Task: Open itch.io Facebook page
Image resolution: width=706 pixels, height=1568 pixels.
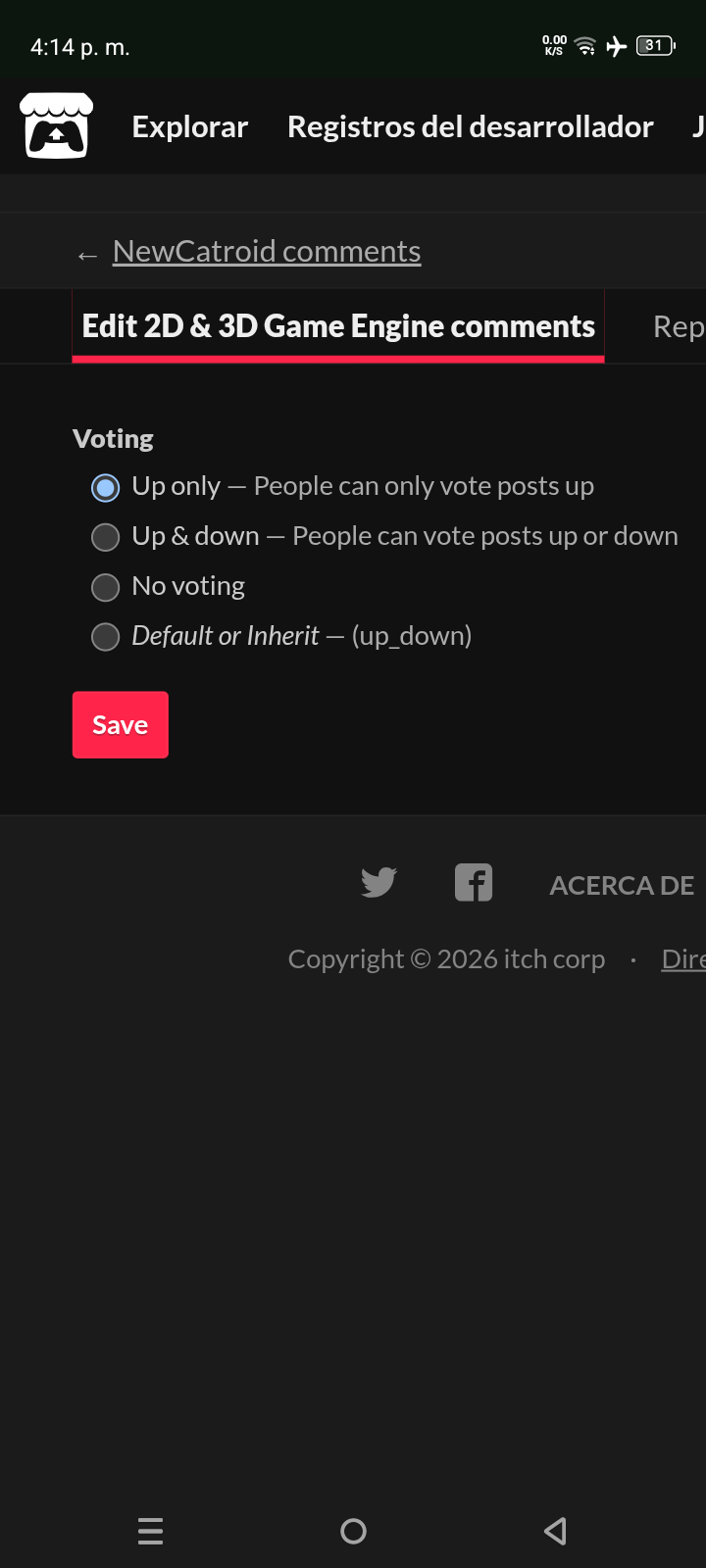Action: pyautogui.click(x=474, y=883)
